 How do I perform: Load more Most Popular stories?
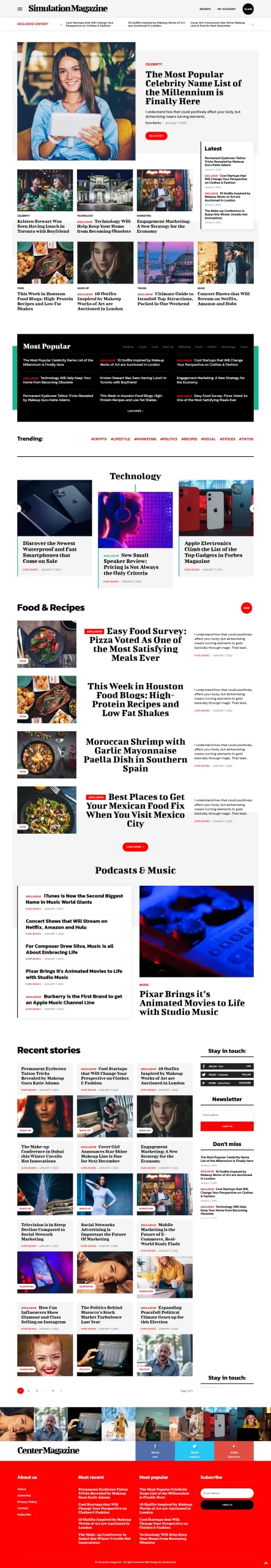[135, 411]
